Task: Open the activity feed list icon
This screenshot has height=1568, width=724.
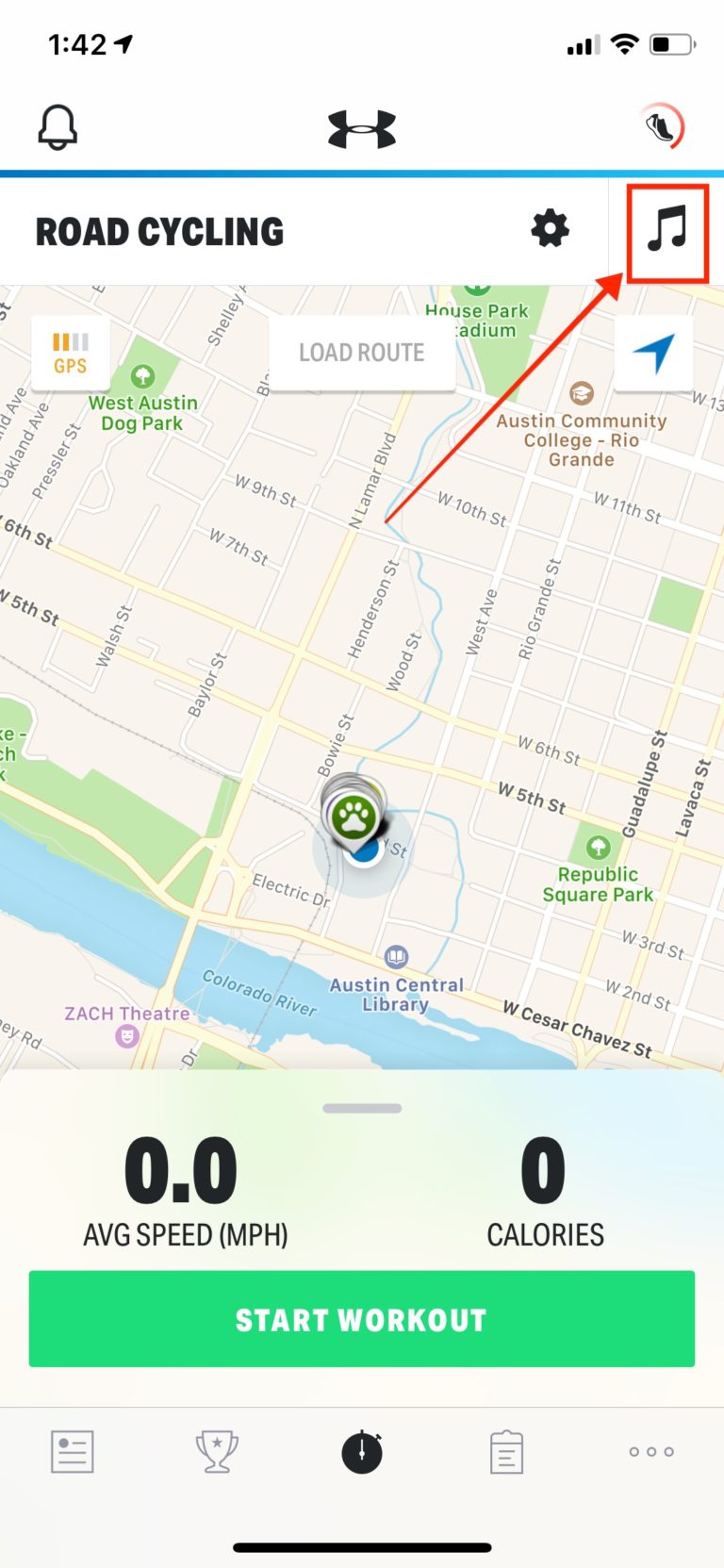Action: coord(72,1452)
